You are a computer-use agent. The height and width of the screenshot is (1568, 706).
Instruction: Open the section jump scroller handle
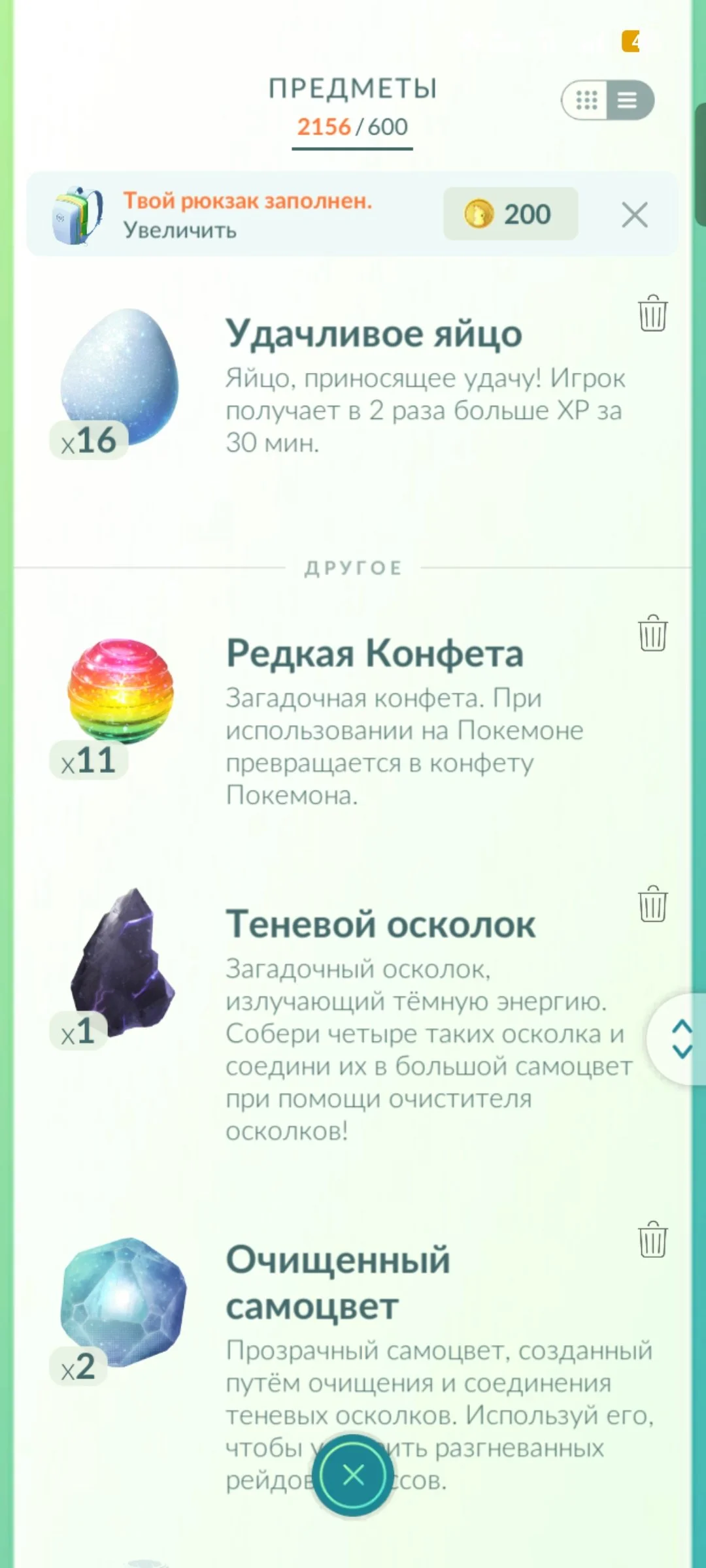[680, 1039]
